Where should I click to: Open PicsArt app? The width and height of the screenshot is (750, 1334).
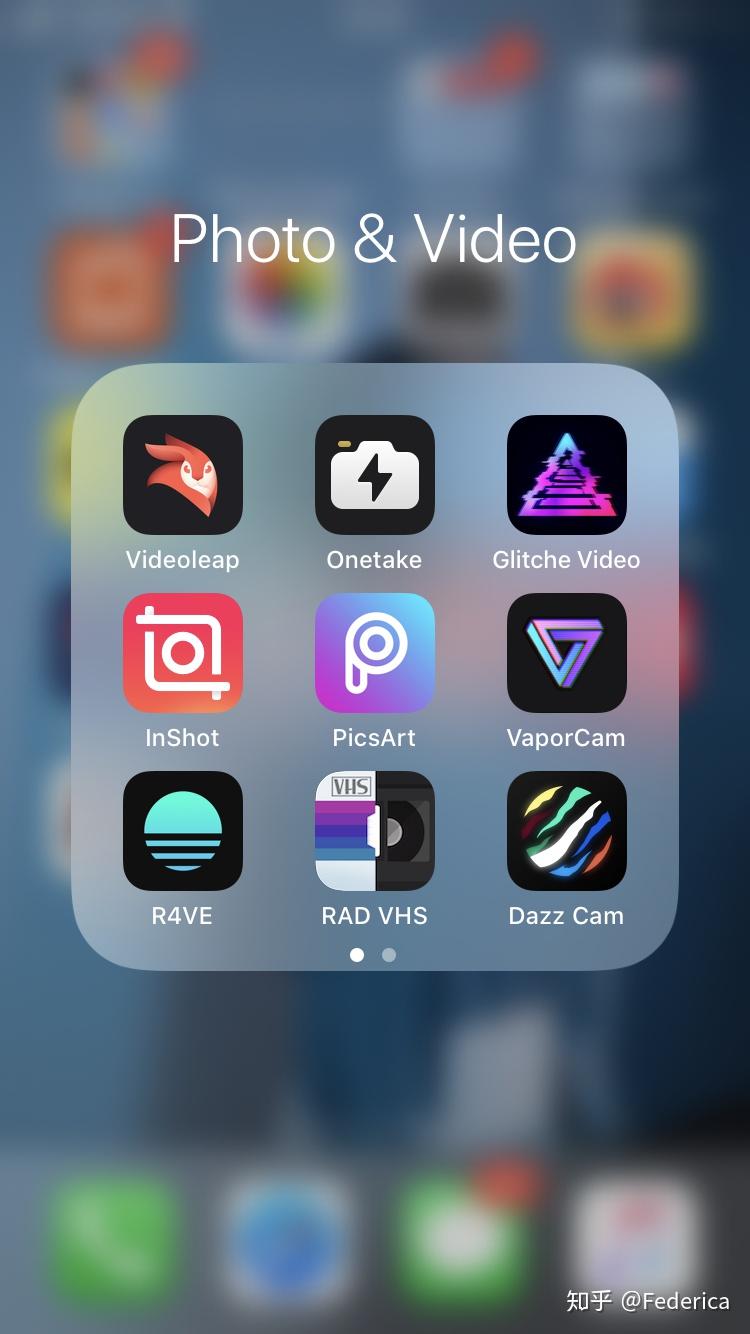coord(375,653)
